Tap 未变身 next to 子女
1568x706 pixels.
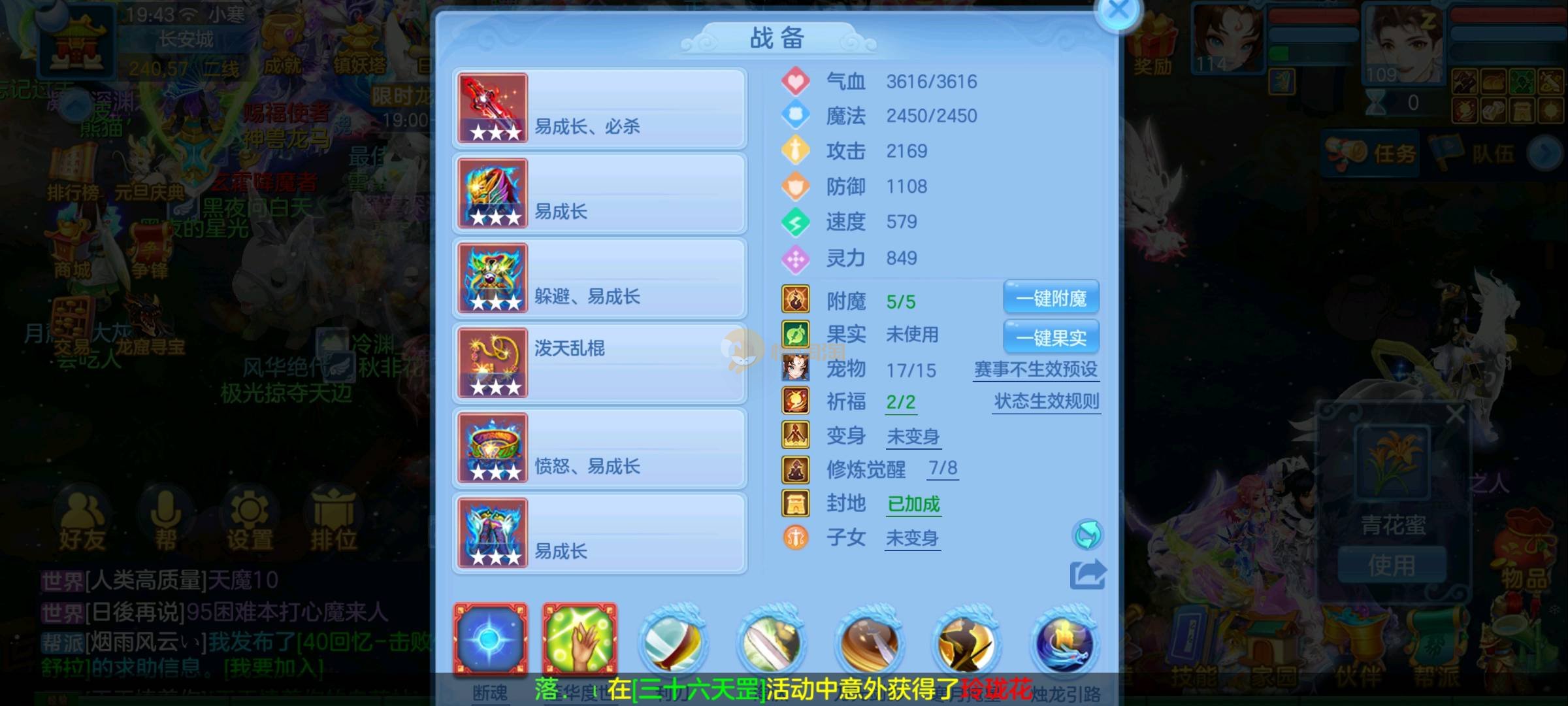coord(912,538)
